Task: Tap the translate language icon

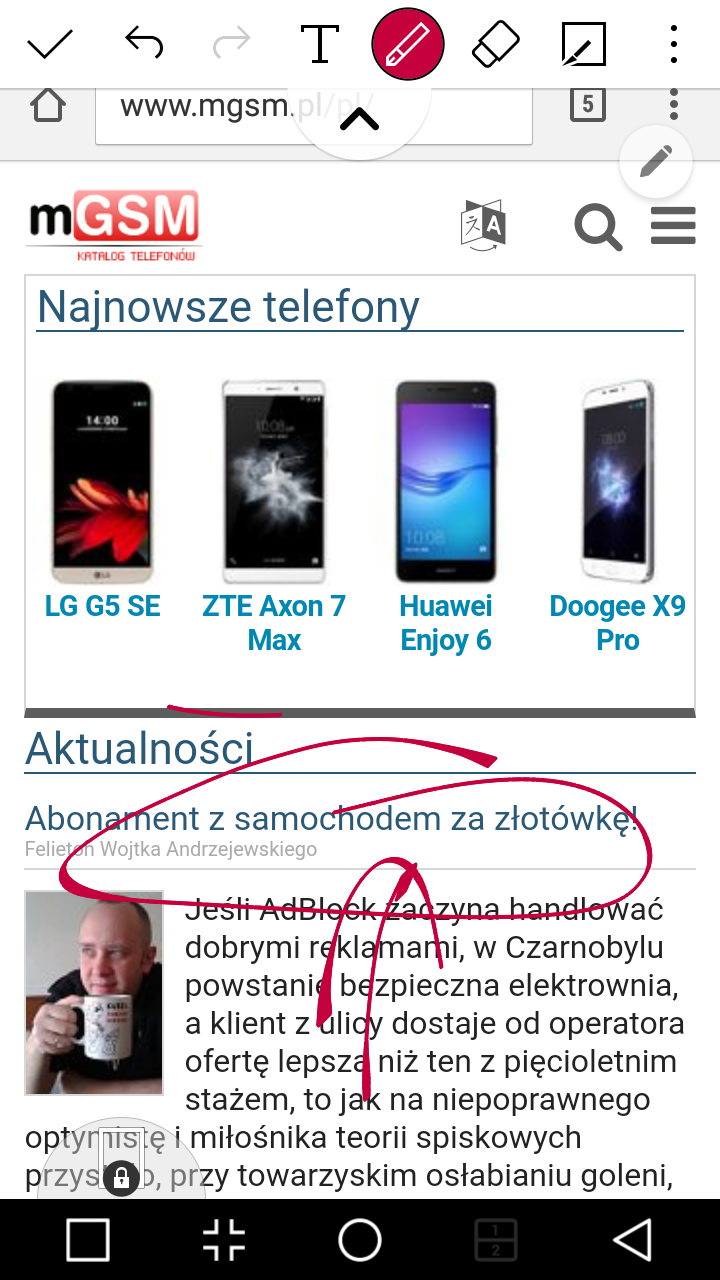Action: click(x=483, y=224)
